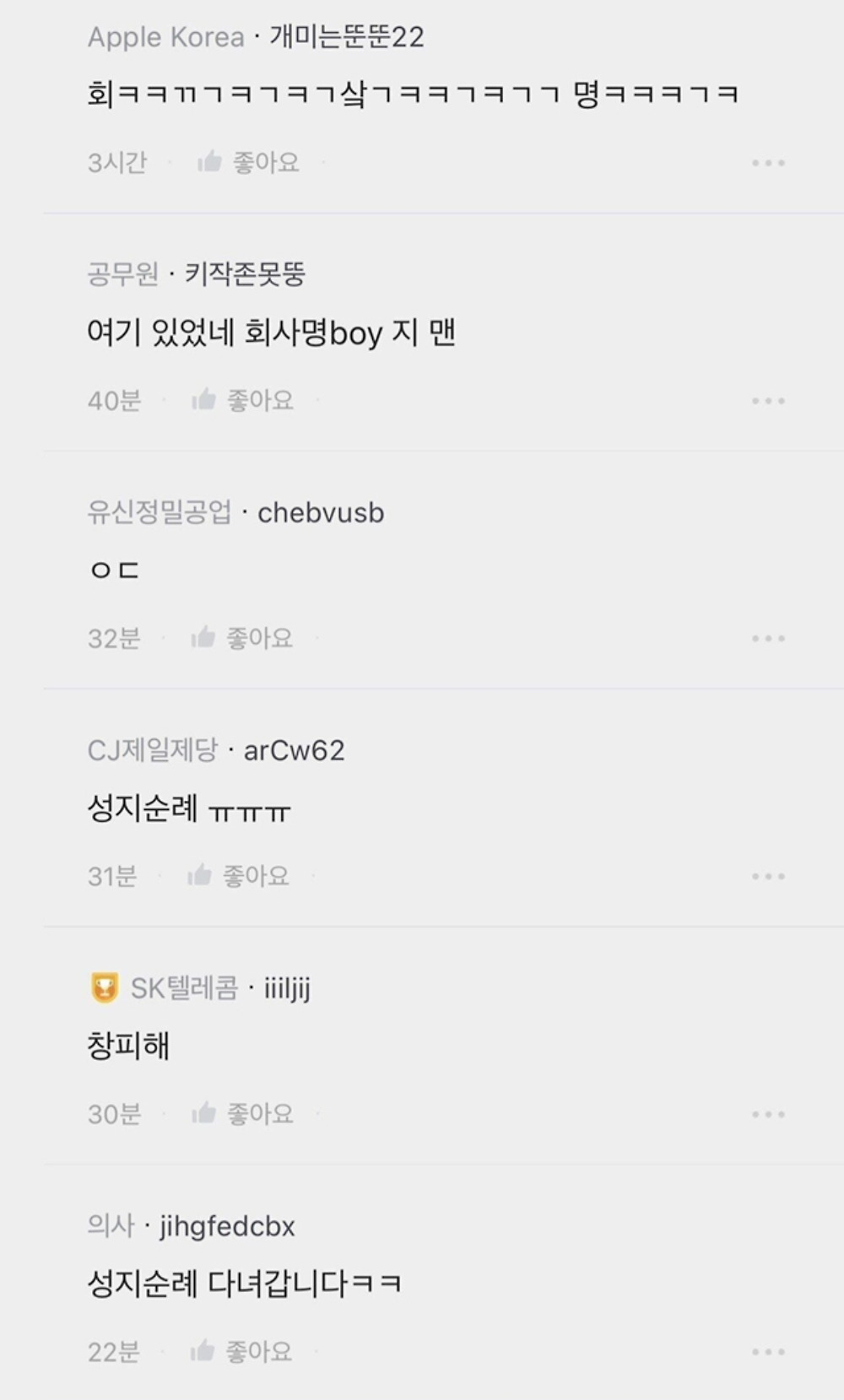Screen dimensions: 844x1400
Task: Open more options on iiiljij's comment
Action: (768, 1115)
